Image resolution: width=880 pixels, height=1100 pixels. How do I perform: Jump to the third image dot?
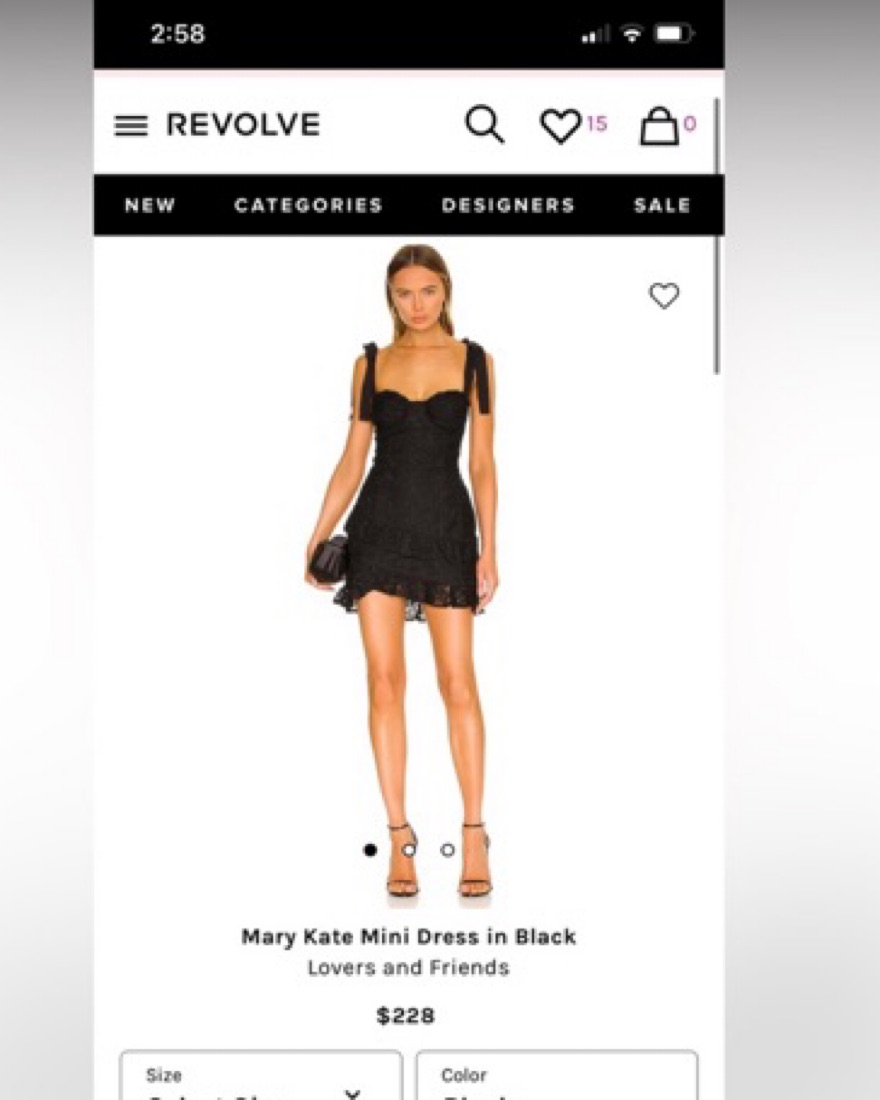[x=447, y=850]
